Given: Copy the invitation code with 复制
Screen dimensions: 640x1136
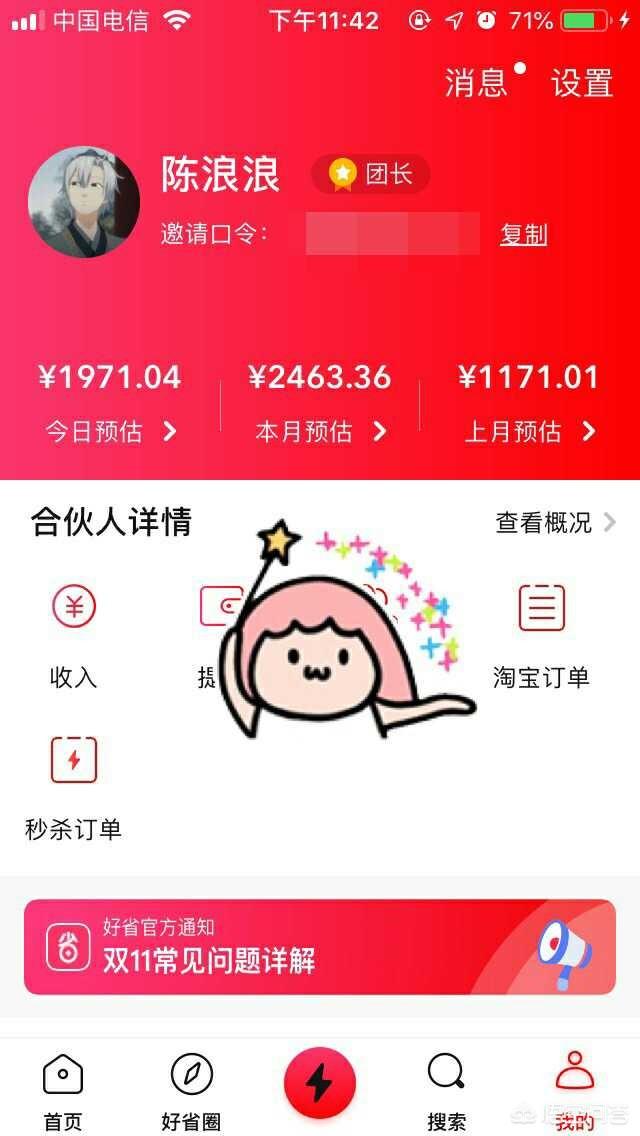Looking at the screenshot, I should pyautogui.click(x=524, y=234).
